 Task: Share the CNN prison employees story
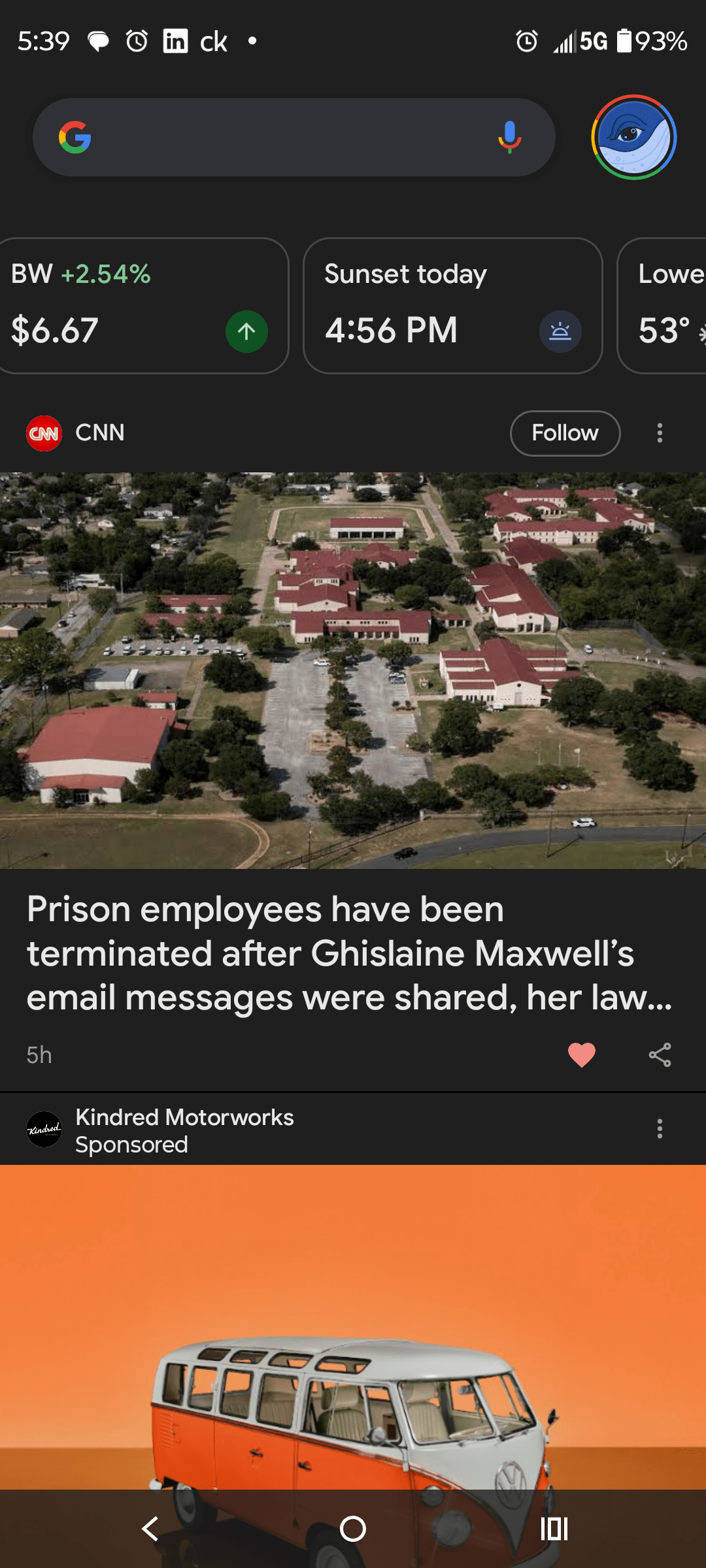click(660, 1054)
